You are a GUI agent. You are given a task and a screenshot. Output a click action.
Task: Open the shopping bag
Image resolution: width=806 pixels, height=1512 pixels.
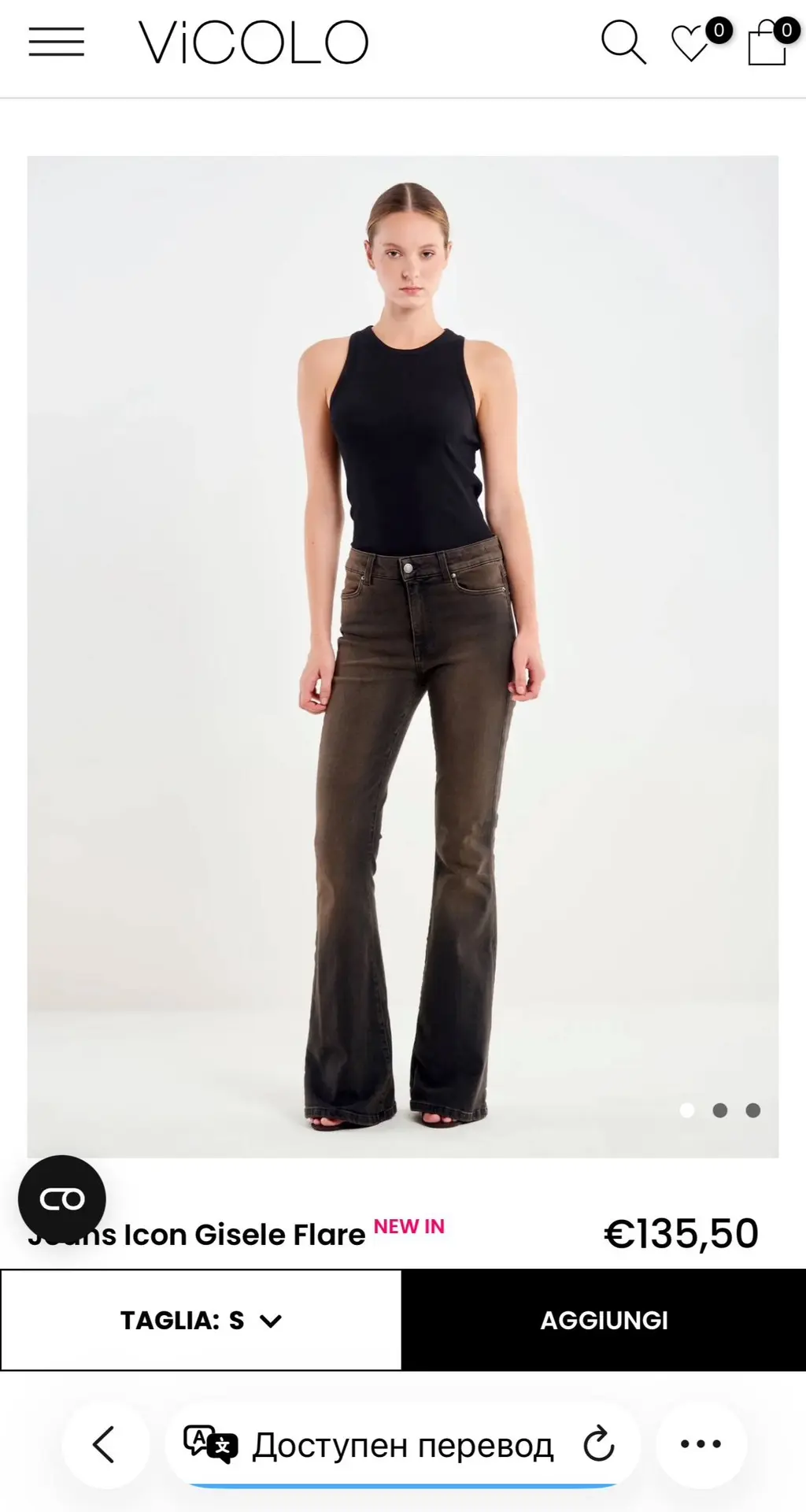[x=767, y=43]
